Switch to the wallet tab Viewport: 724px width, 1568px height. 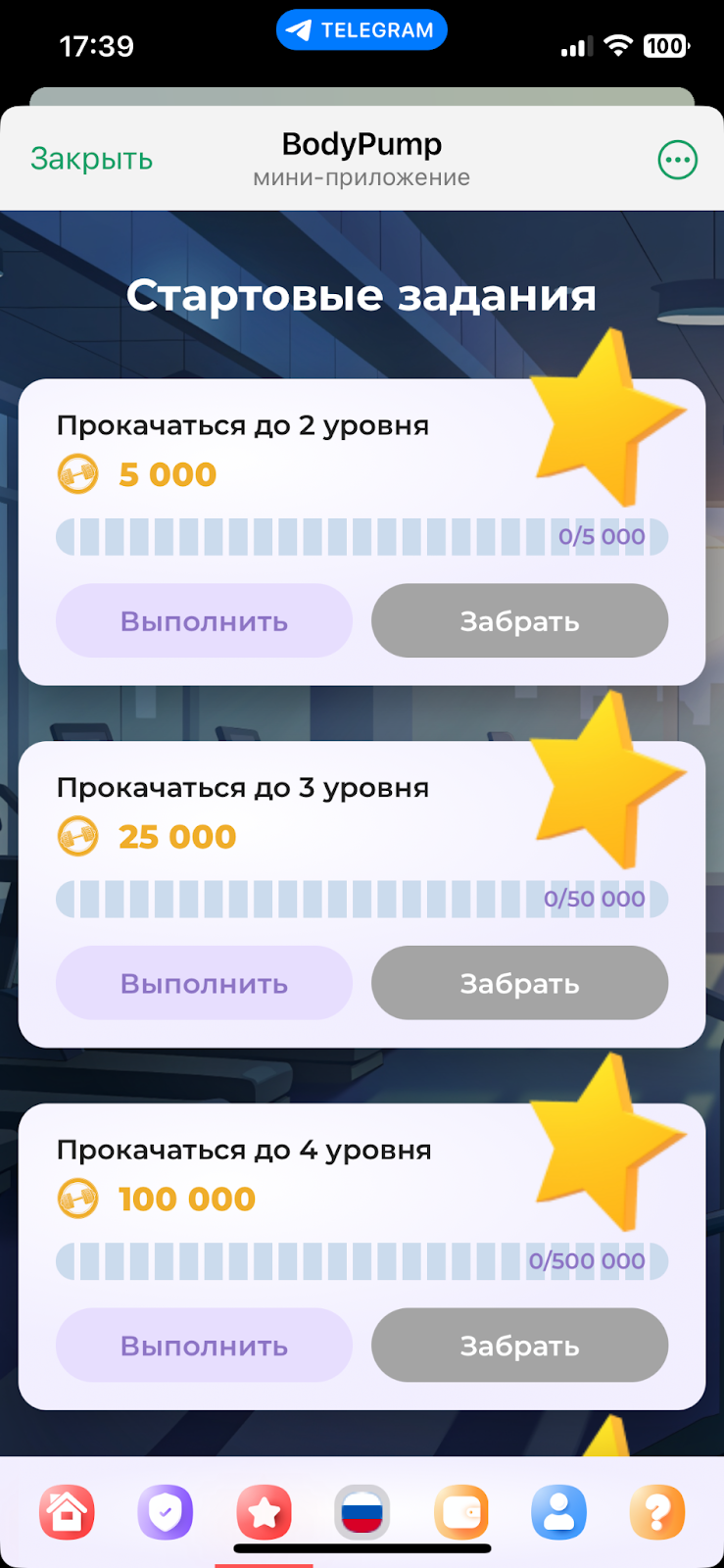click(x=460, y=1512)
